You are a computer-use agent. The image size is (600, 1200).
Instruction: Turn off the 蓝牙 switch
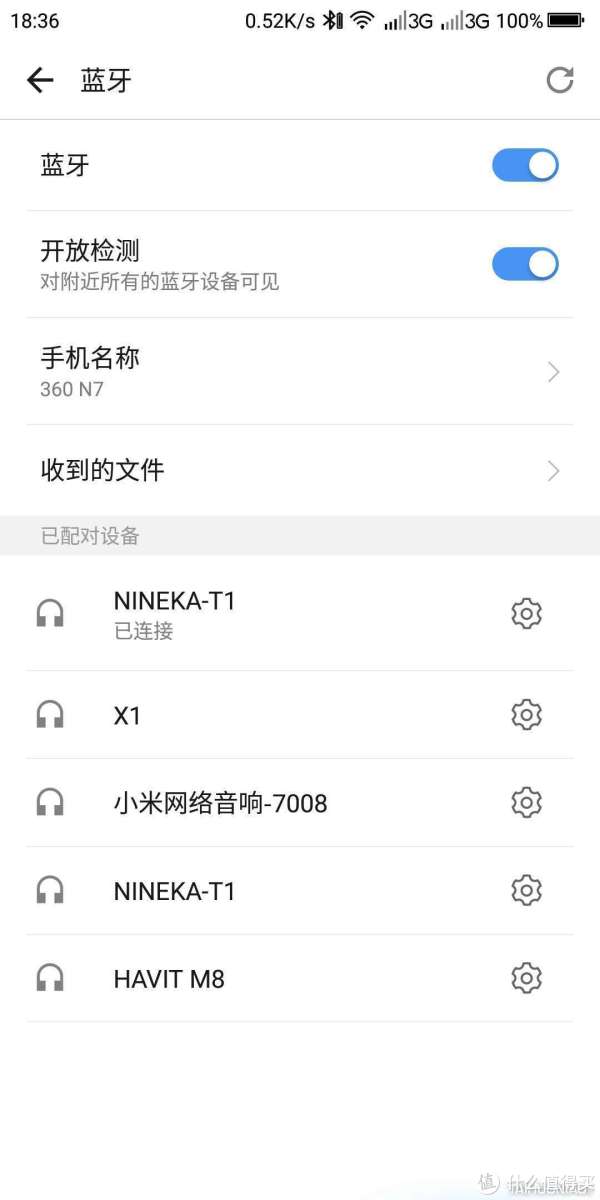[x=525, y=165]
